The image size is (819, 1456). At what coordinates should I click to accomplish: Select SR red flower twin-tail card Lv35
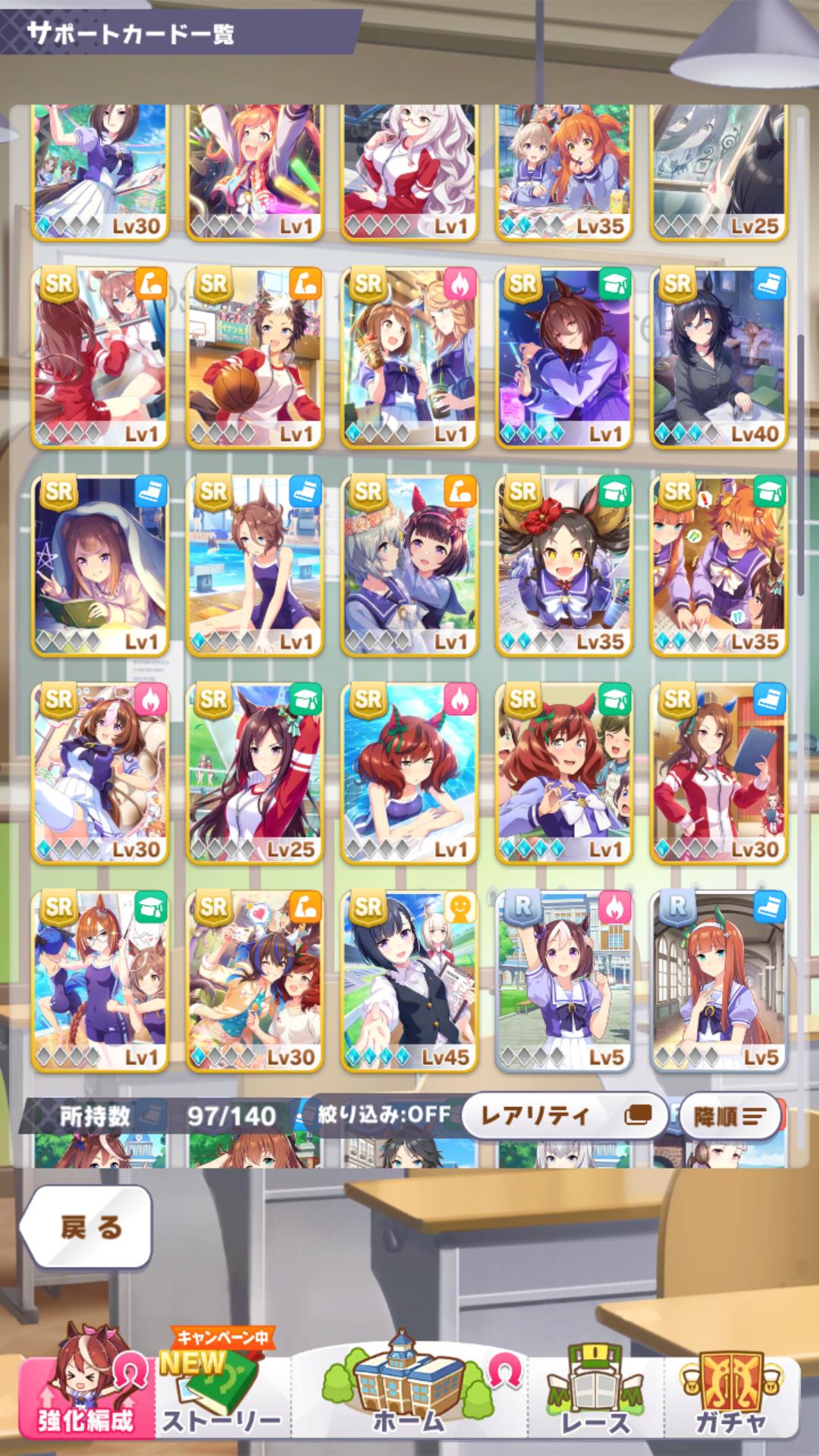coord(563,565)
